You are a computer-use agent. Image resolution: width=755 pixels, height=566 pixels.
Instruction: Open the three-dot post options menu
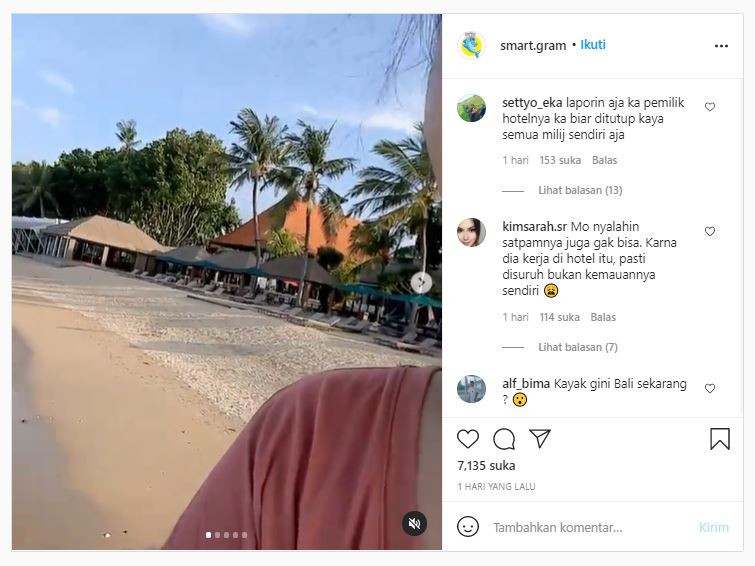click(721, 46)
